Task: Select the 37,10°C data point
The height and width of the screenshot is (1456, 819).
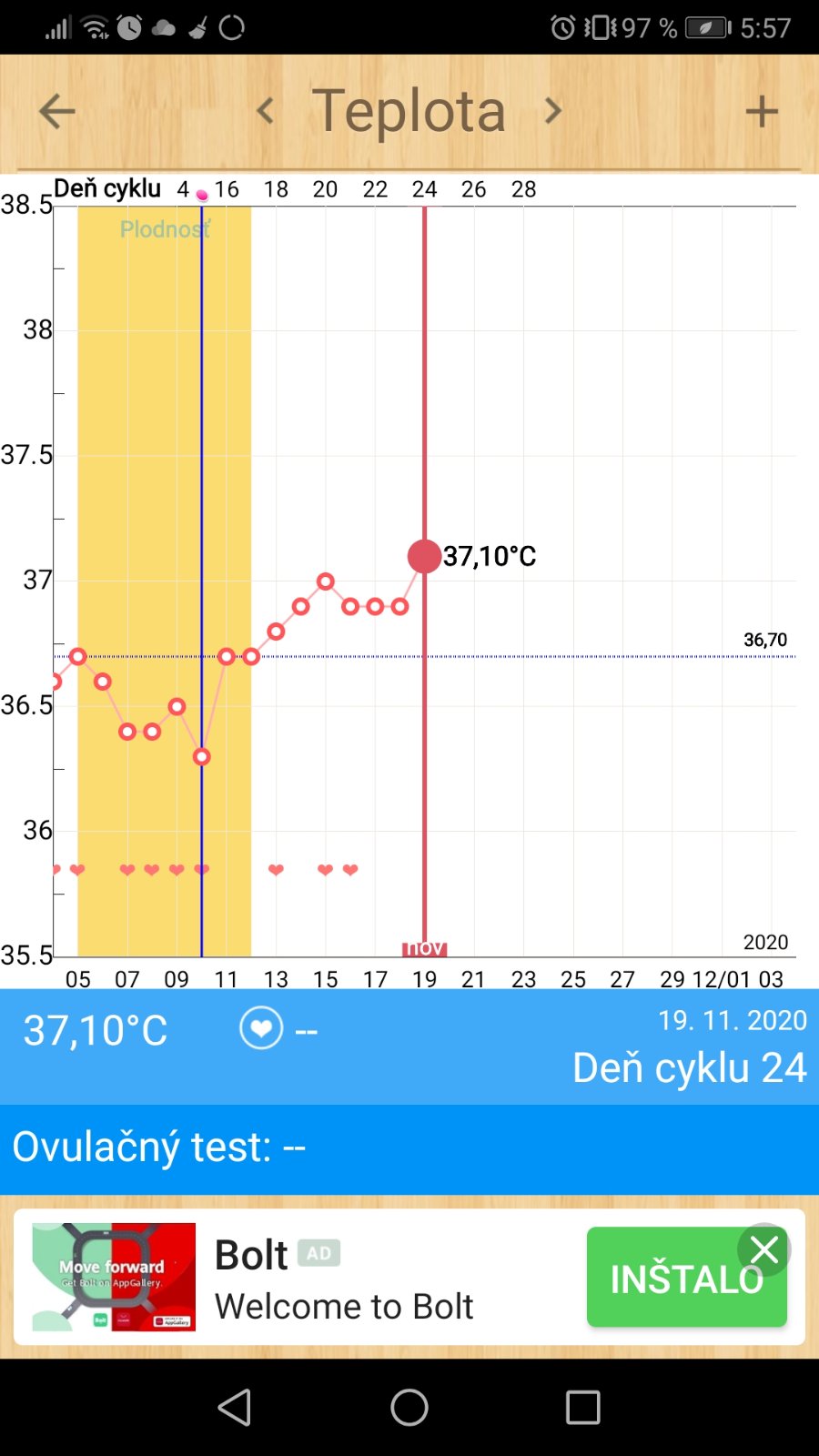Action: pos(424,556)
